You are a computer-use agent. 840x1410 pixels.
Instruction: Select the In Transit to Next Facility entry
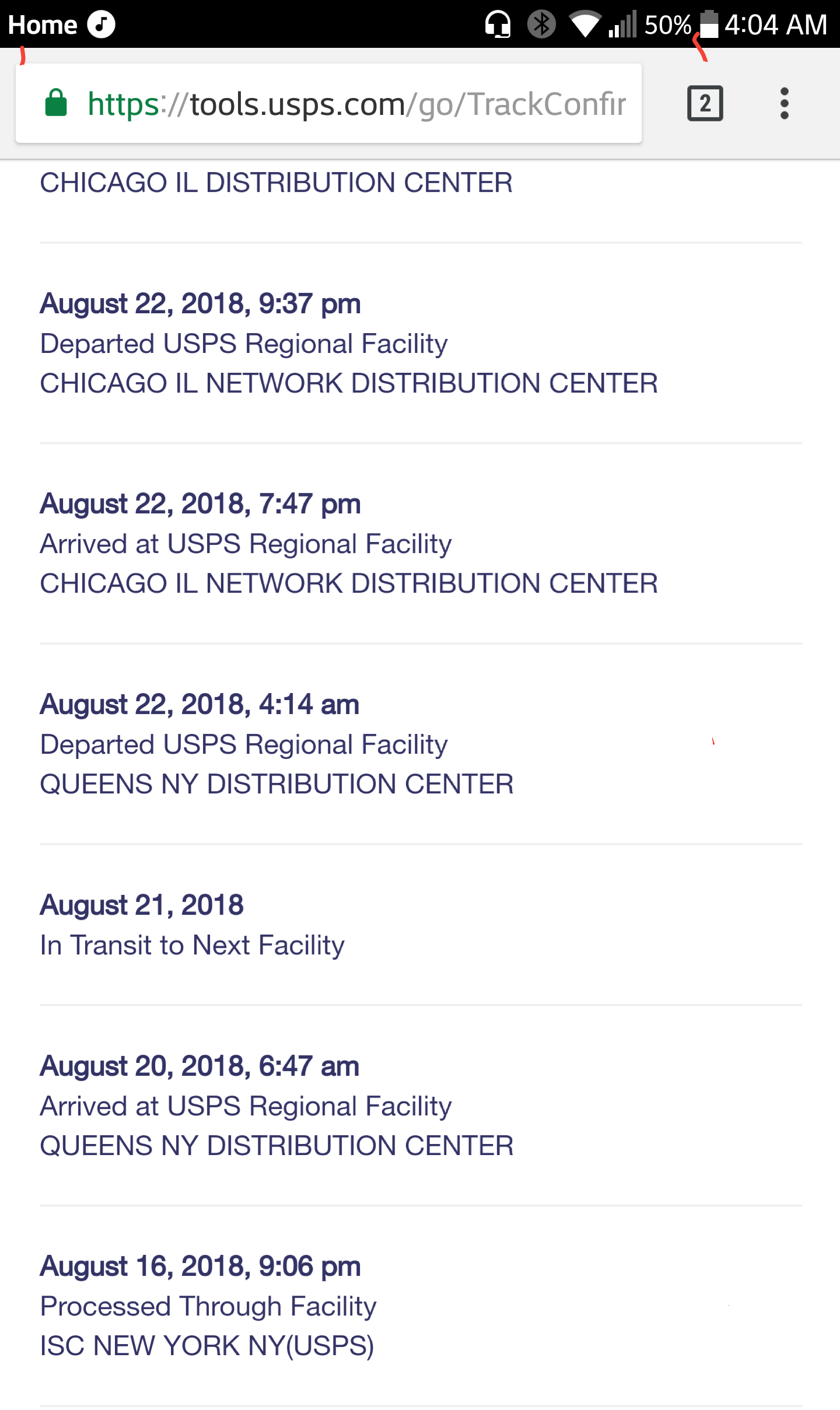click(x=192, y=944)
